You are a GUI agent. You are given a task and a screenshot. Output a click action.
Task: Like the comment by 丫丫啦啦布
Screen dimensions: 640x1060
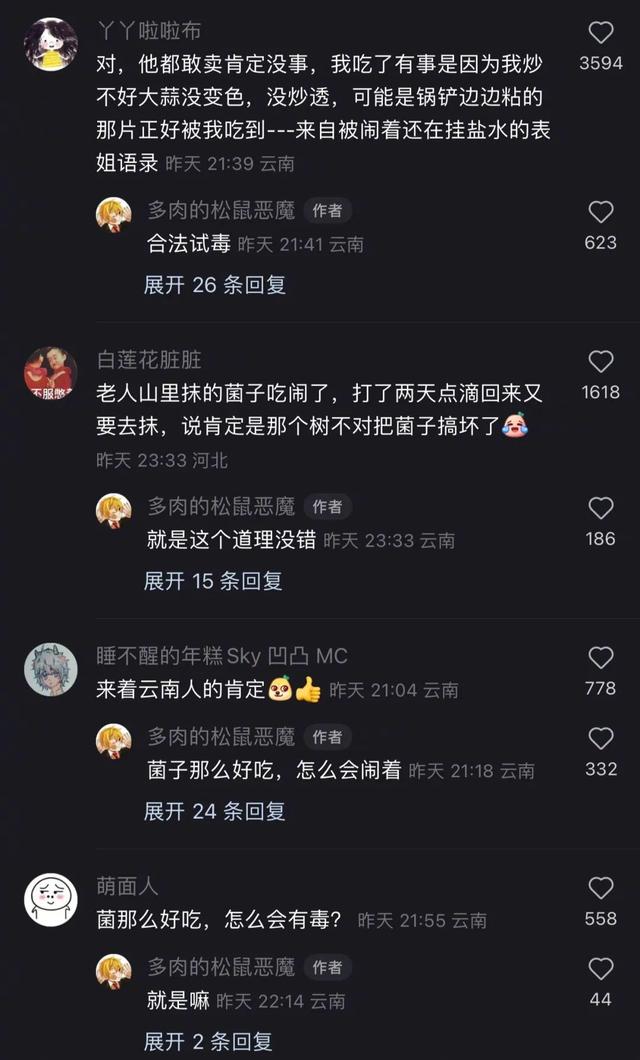click(x=600, y=33)
